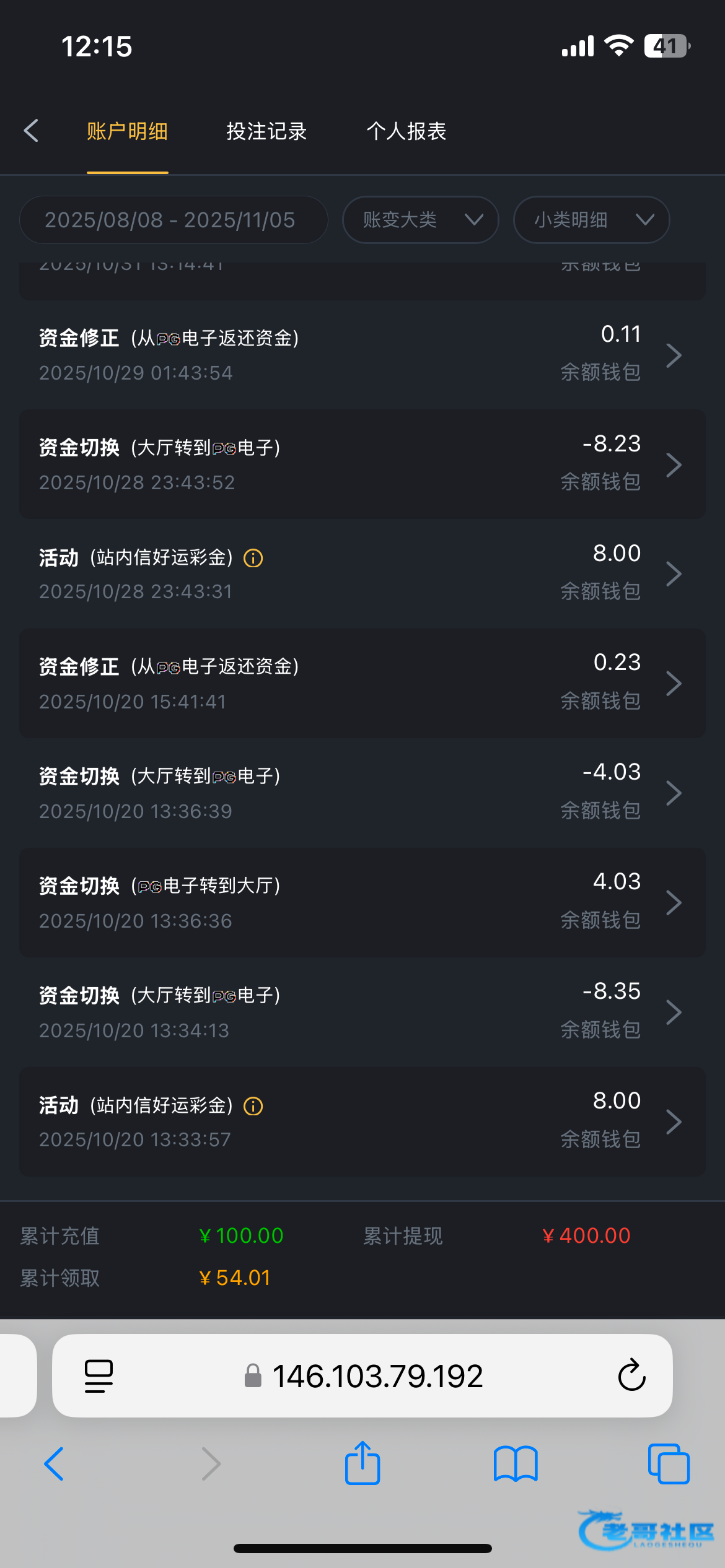Tap the info icon on the 2025/10/28 活动 row
The image size is (725, 1568).
point(253,558)
